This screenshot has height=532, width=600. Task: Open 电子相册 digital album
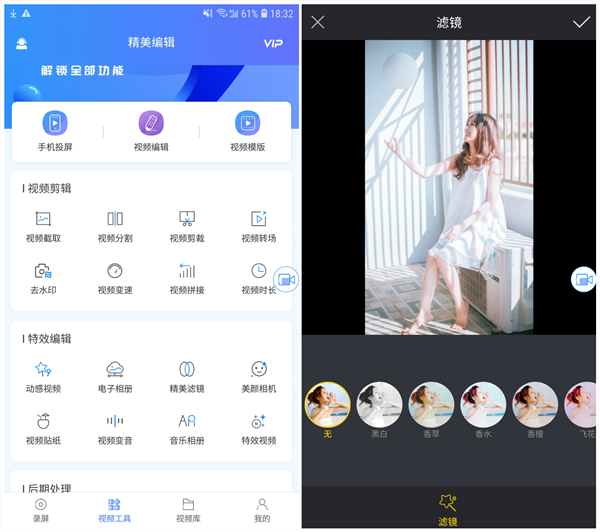pyautogui.click(x=115, y=376)
